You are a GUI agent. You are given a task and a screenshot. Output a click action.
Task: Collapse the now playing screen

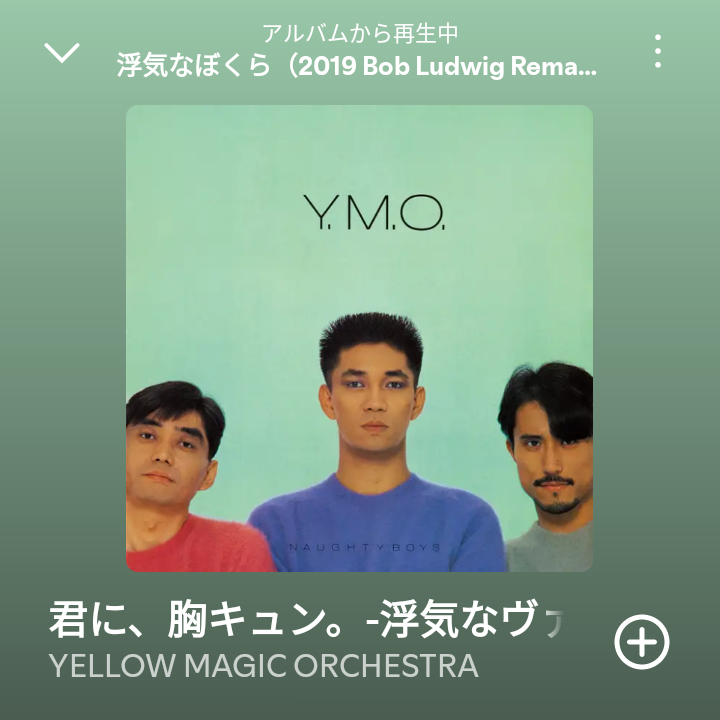pos(62,52)
